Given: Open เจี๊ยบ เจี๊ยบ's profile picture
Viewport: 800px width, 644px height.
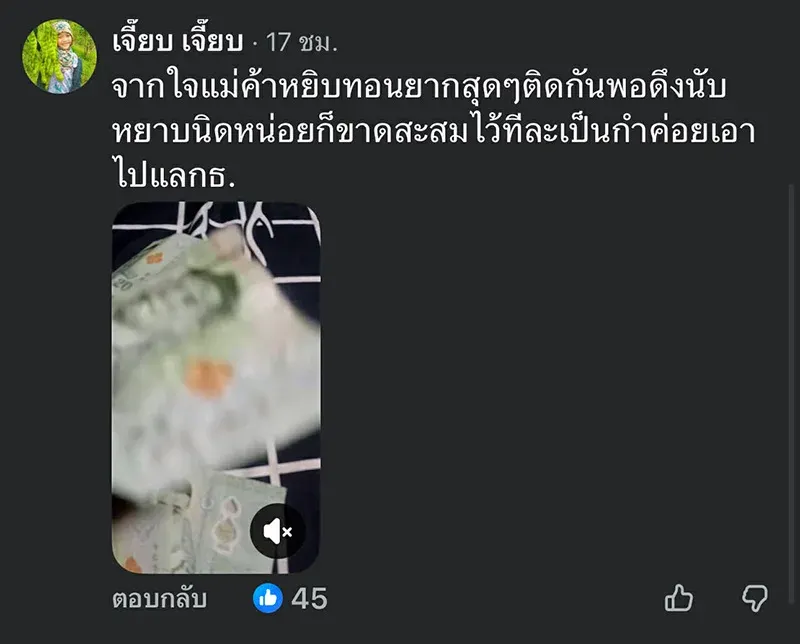Looking at the screenshot, I should click(60, 57).
